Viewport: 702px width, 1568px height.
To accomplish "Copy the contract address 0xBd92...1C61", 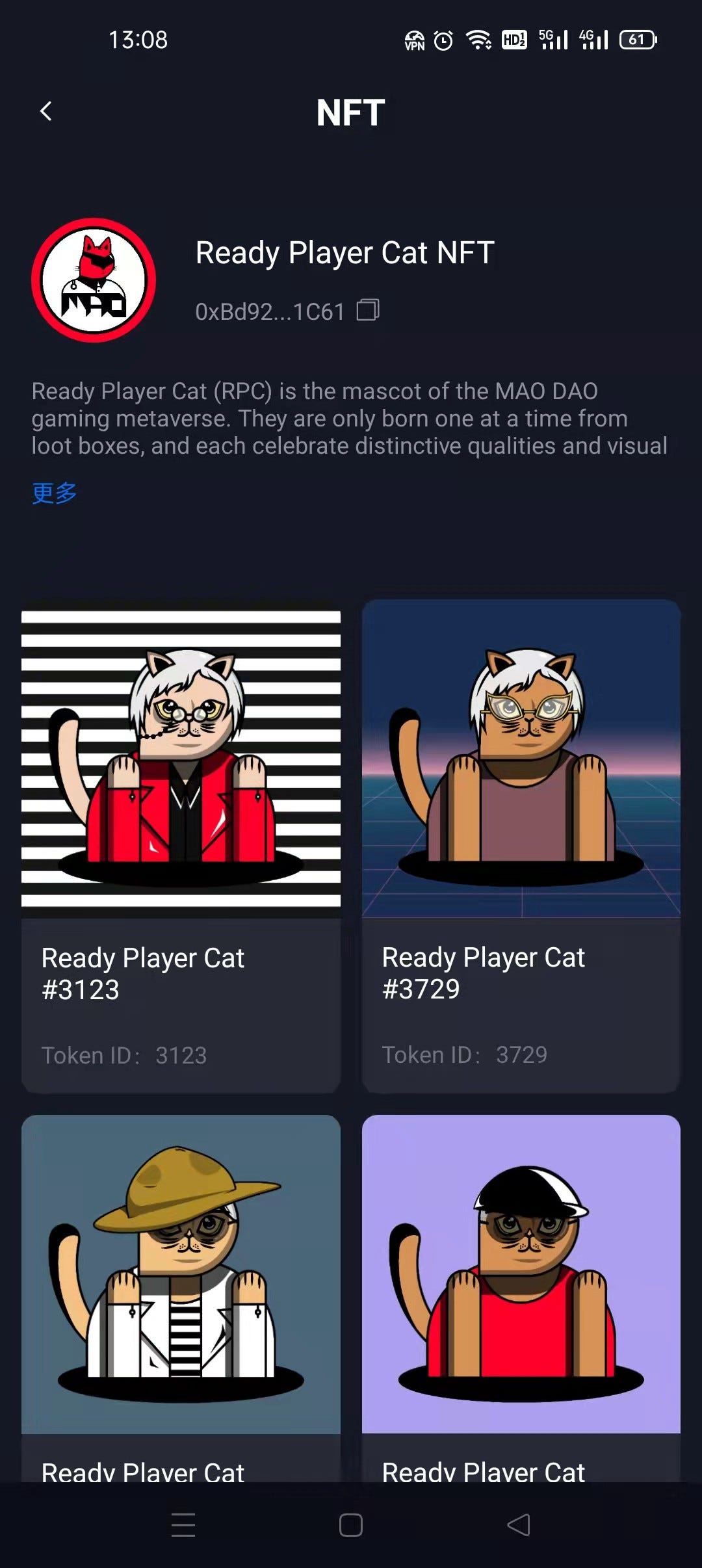I will [x=368, y=311].
